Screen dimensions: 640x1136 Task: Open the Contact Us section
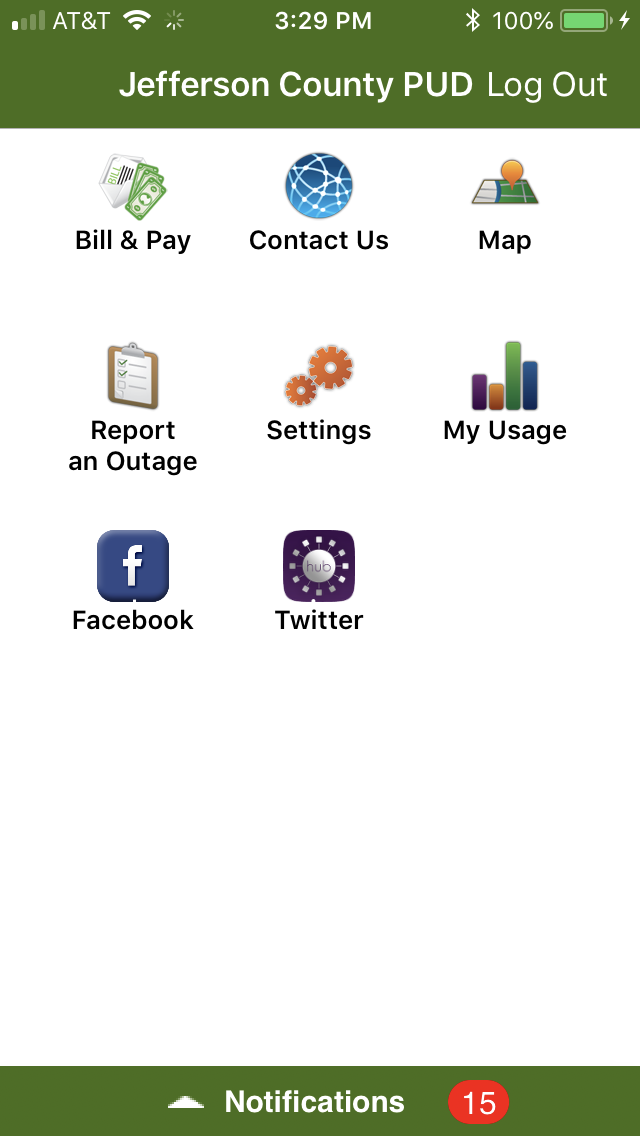[319, 203]
